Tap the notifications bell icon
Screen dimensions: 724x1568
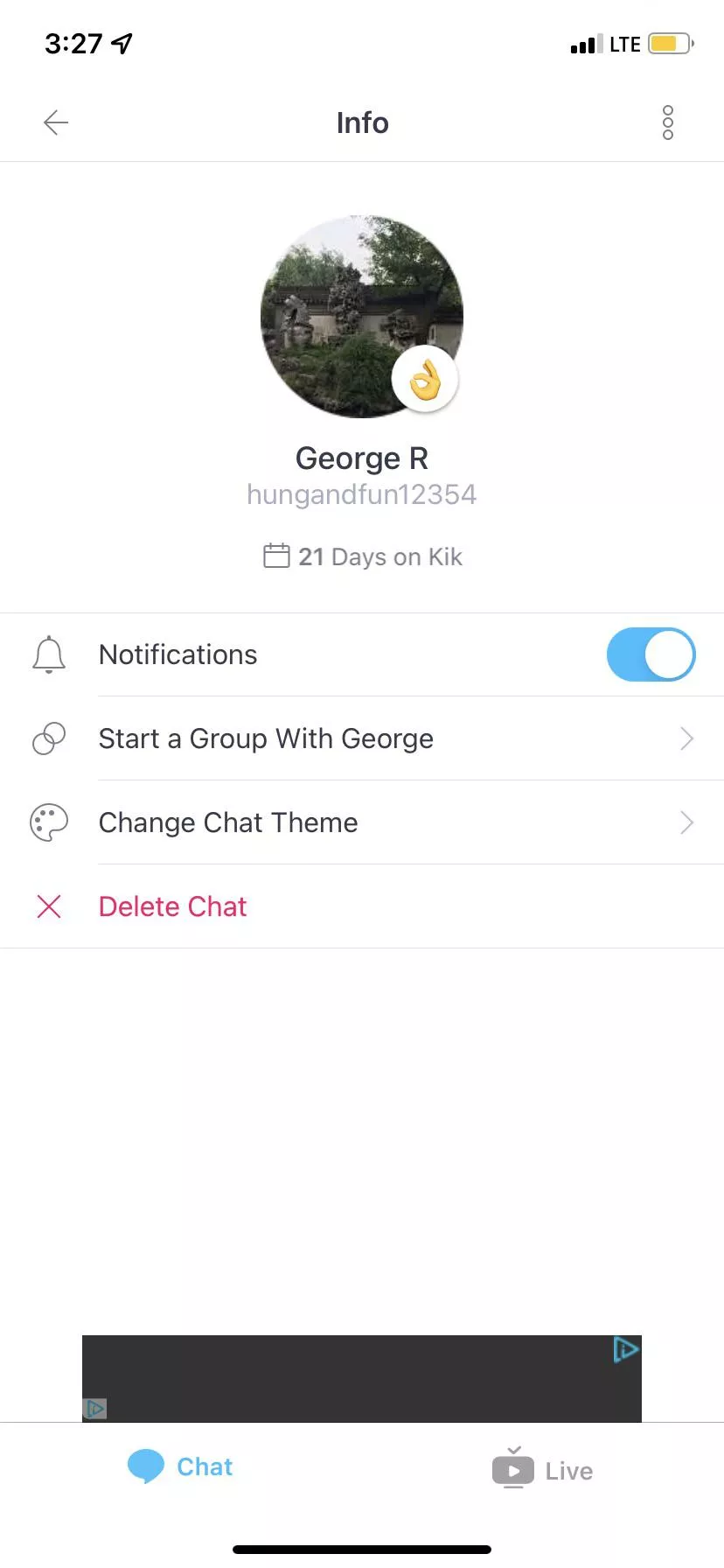49,654
